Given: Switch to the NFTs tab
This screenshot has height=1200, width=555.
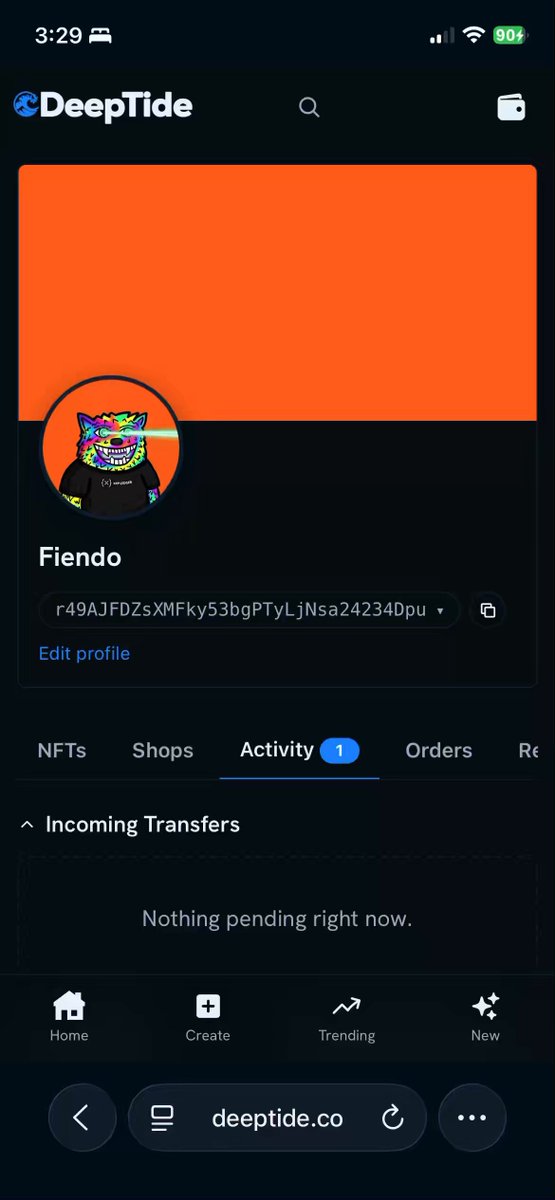Looking at the screenshot, I should coord(62,750).
